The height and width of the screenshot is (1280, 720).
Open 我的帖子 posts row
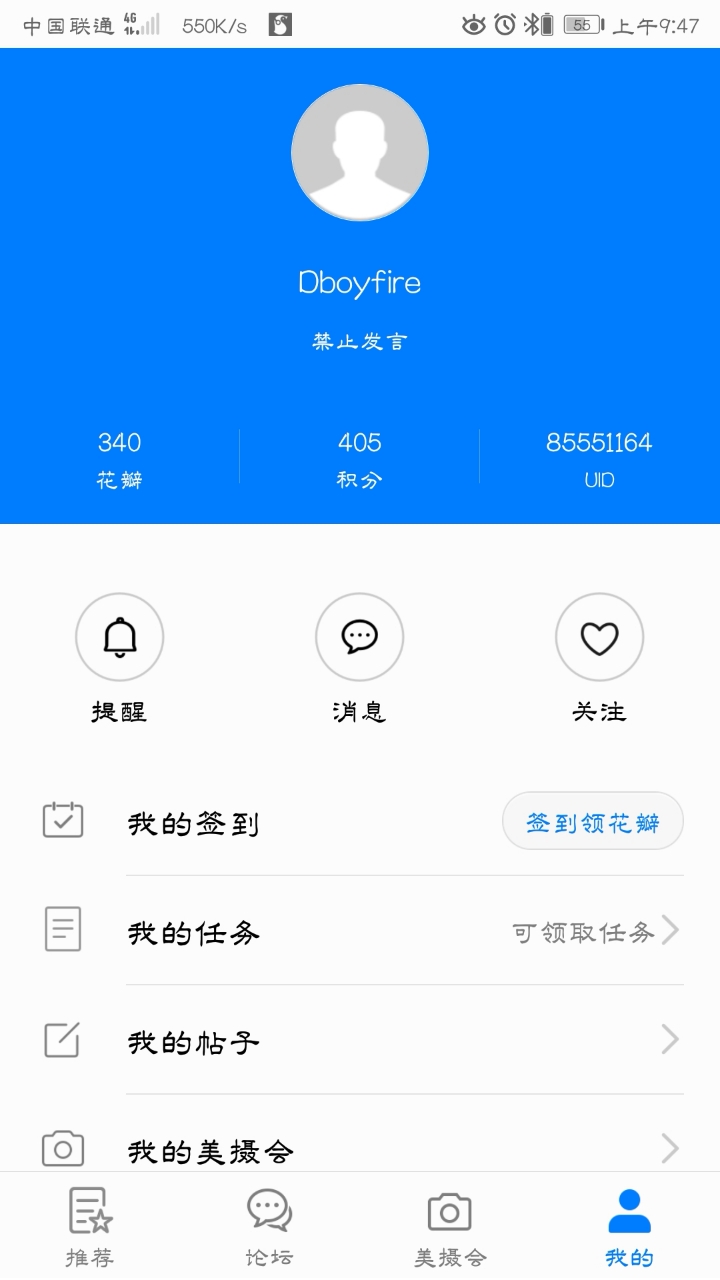360,1042
